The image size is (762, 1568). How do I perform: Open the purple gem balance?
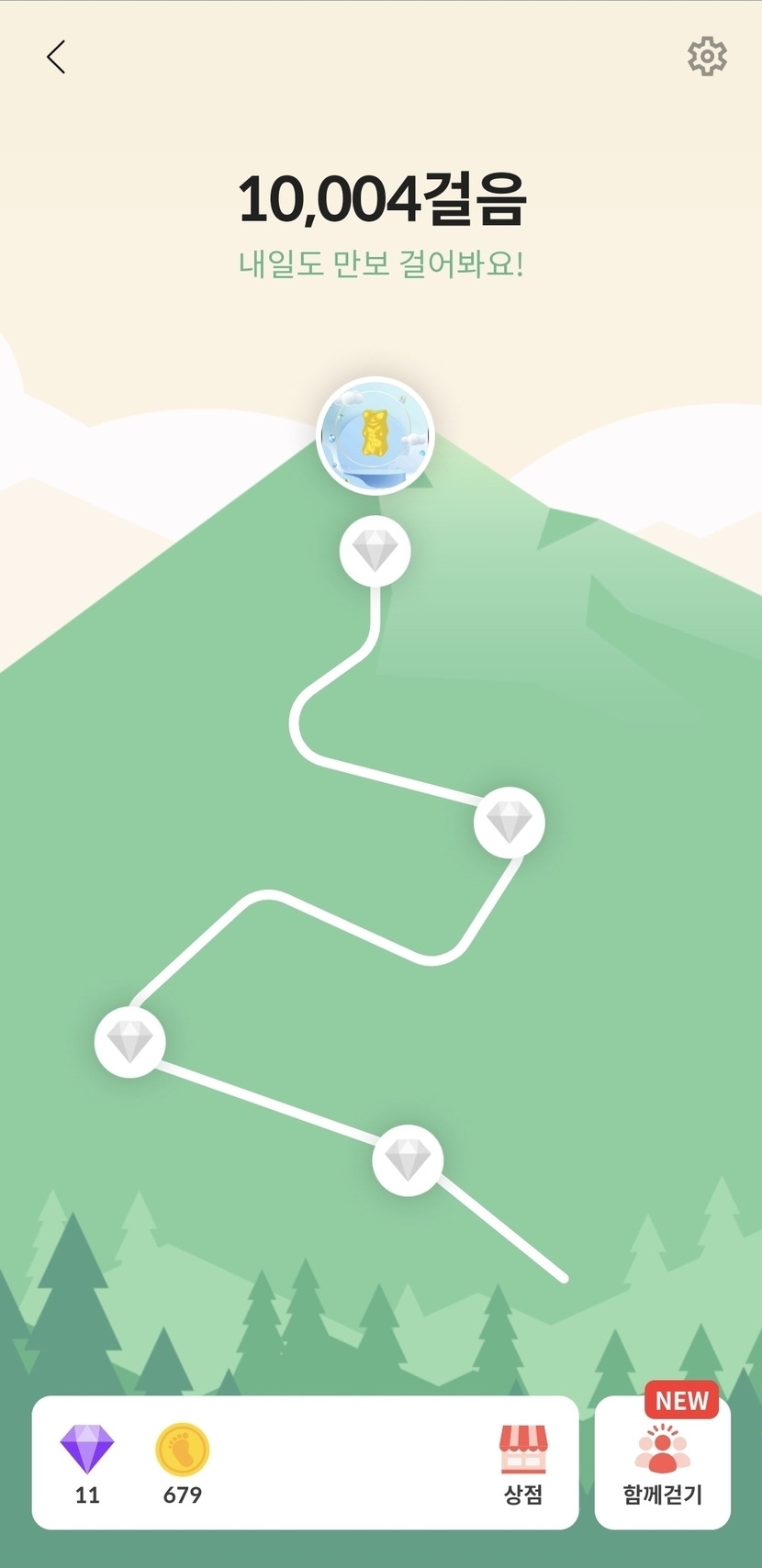coord(87,1463)
